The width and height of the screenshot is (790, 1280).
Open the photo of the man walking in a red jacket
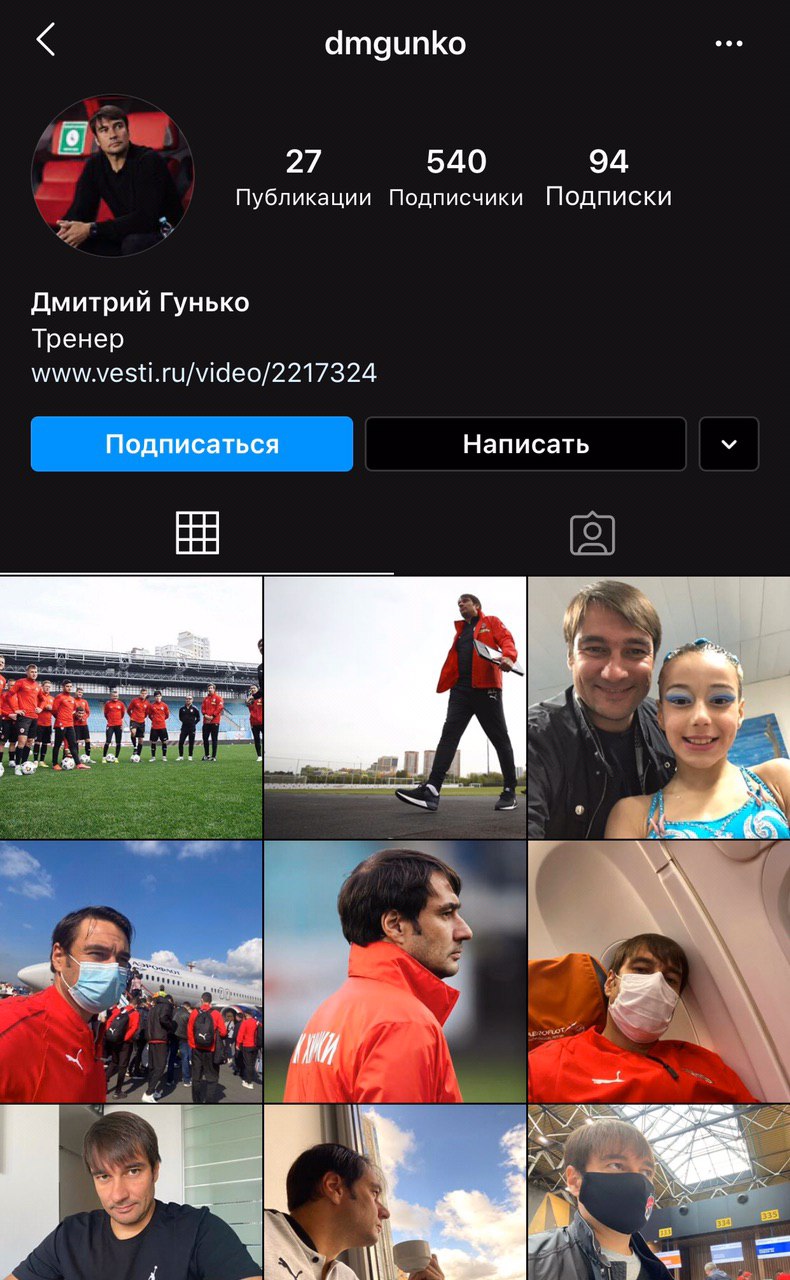tap(395, 708)
